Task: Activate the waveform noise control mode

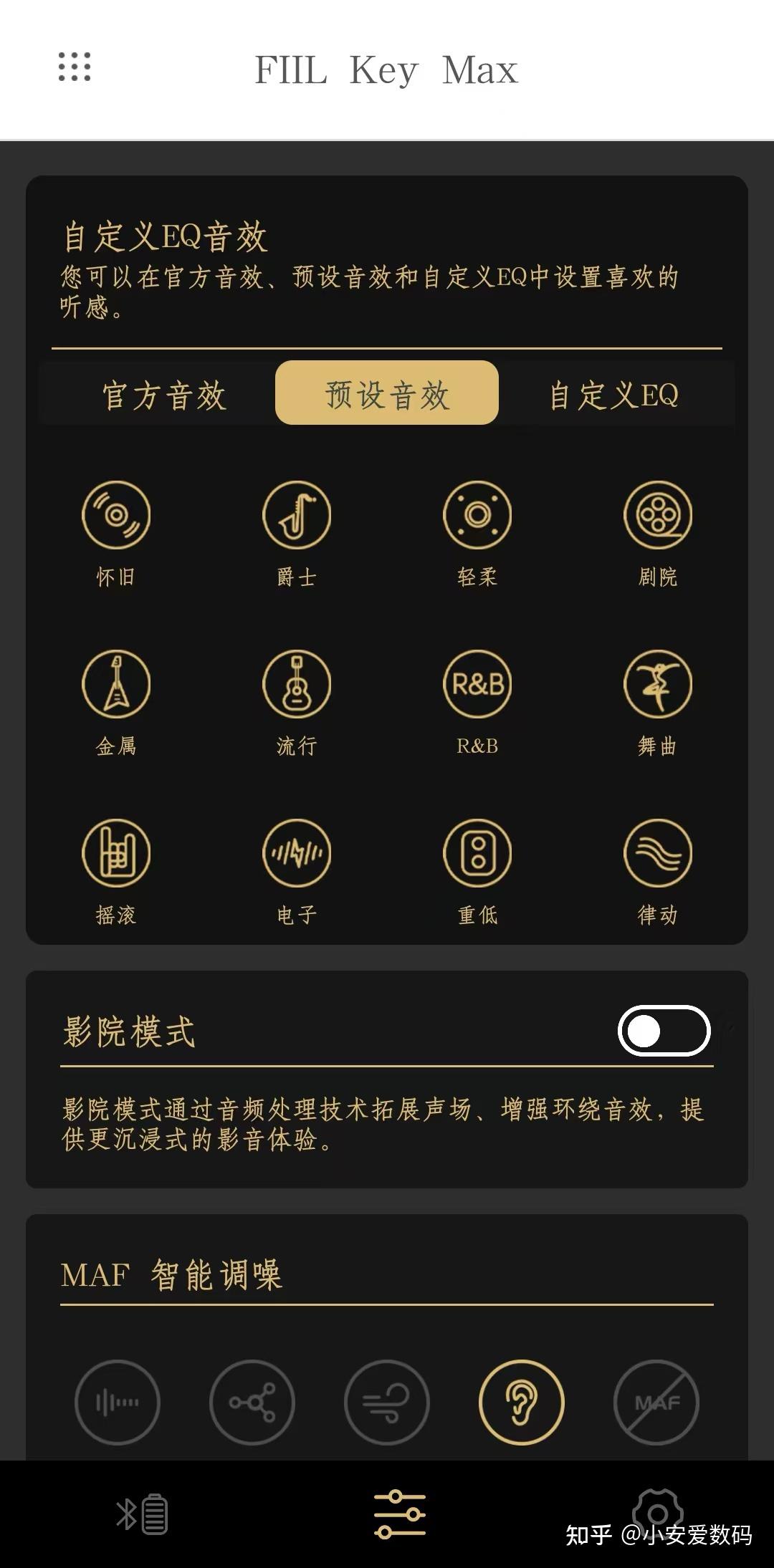Action: (117, 1403)
